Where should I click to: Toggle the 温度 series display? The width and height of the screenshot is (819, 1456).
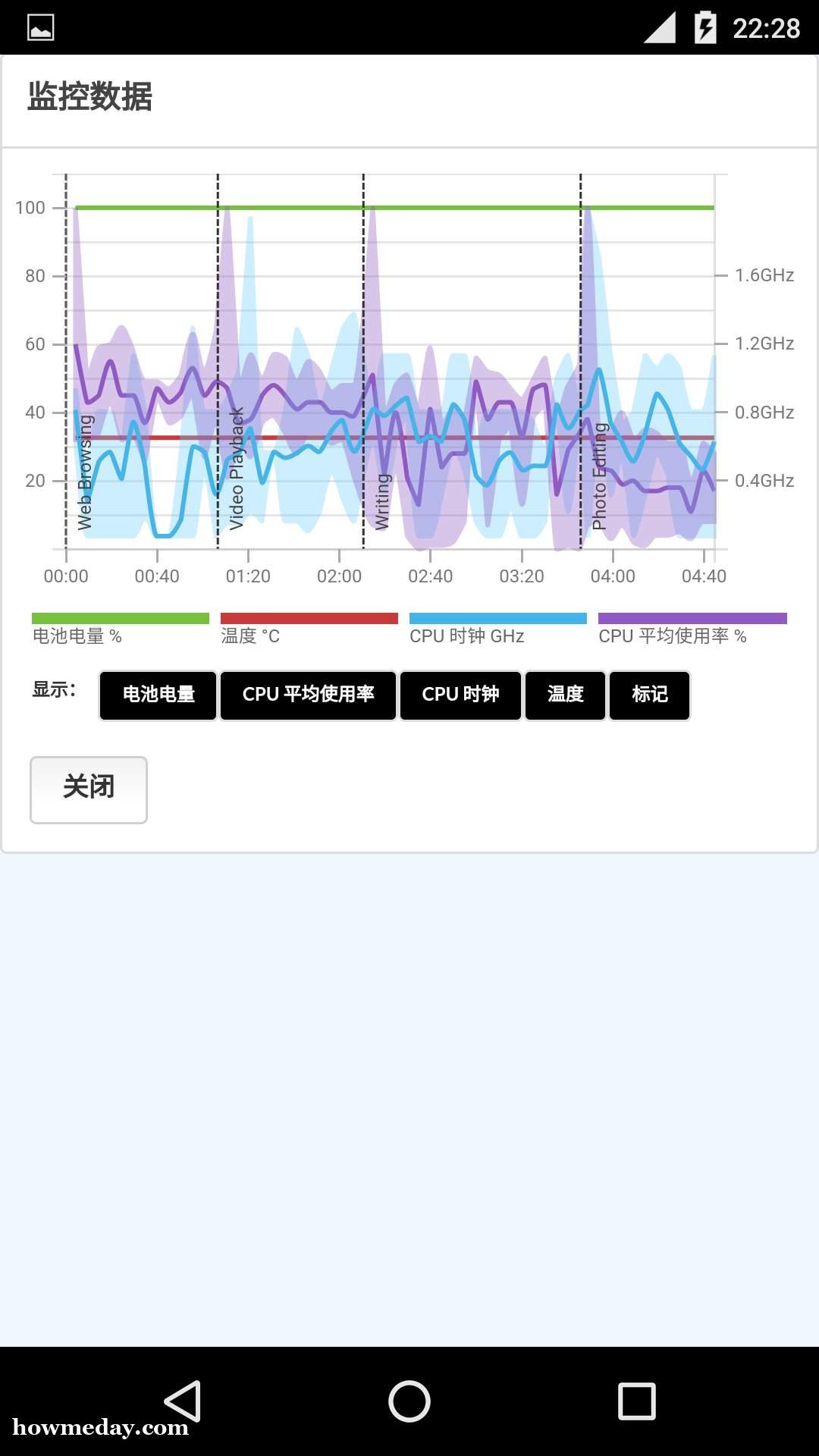pyautogui.click(x=566, y=695)
